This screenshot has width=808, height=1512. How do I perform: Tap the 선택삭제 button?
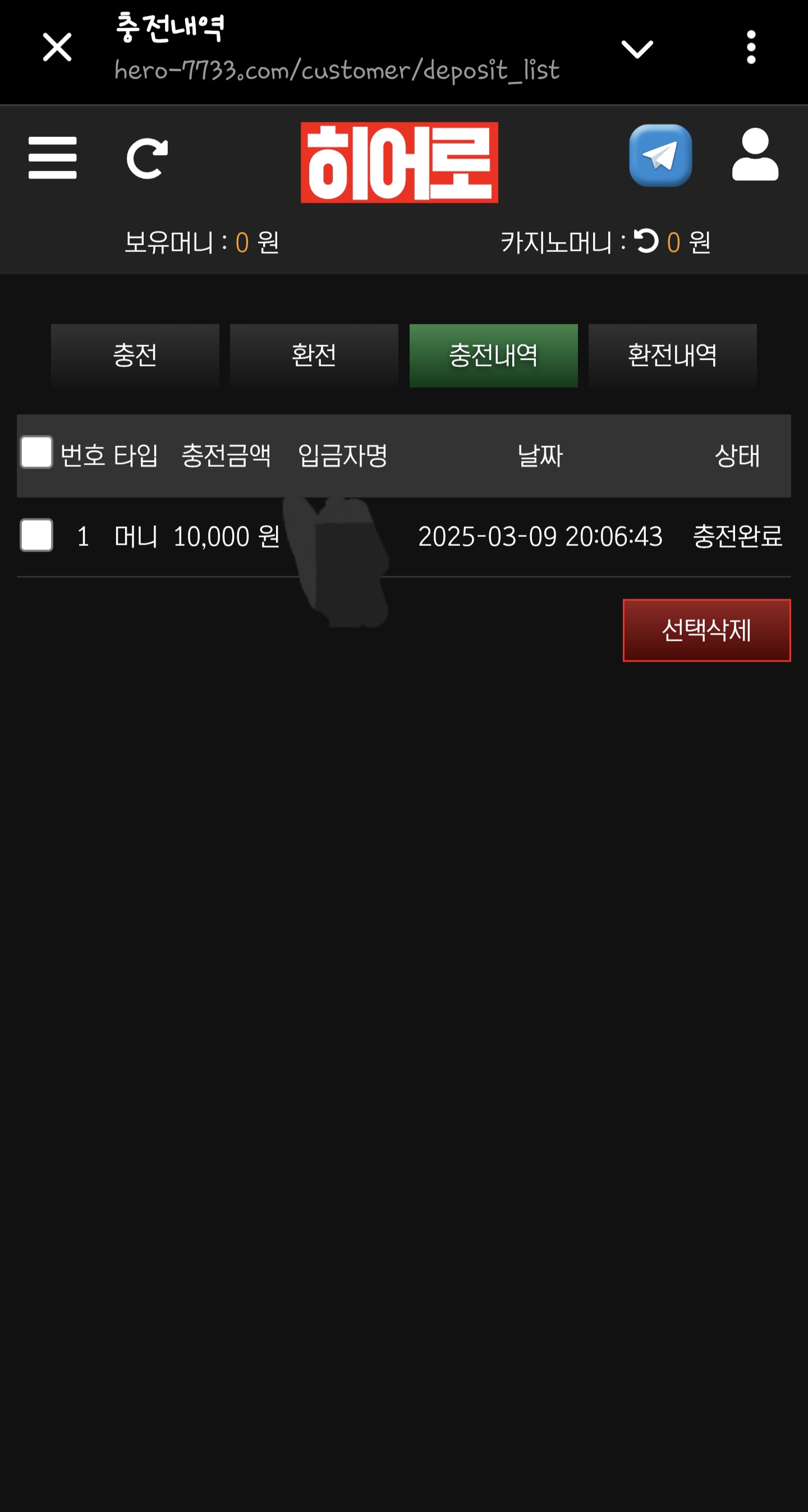point(706,630)
